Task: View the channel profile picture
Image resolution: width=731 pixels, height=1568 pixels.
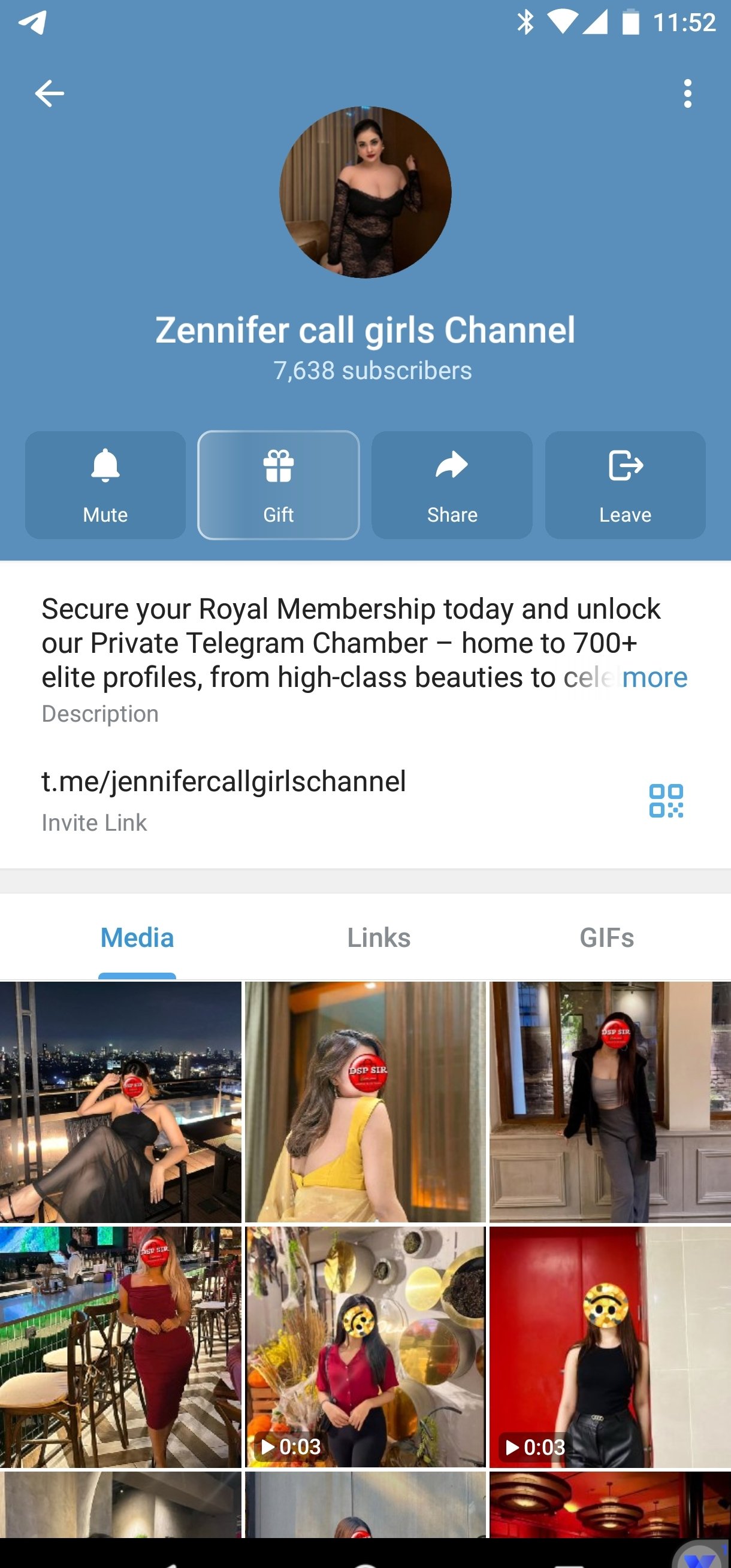Action: click(x=365, y=192)
